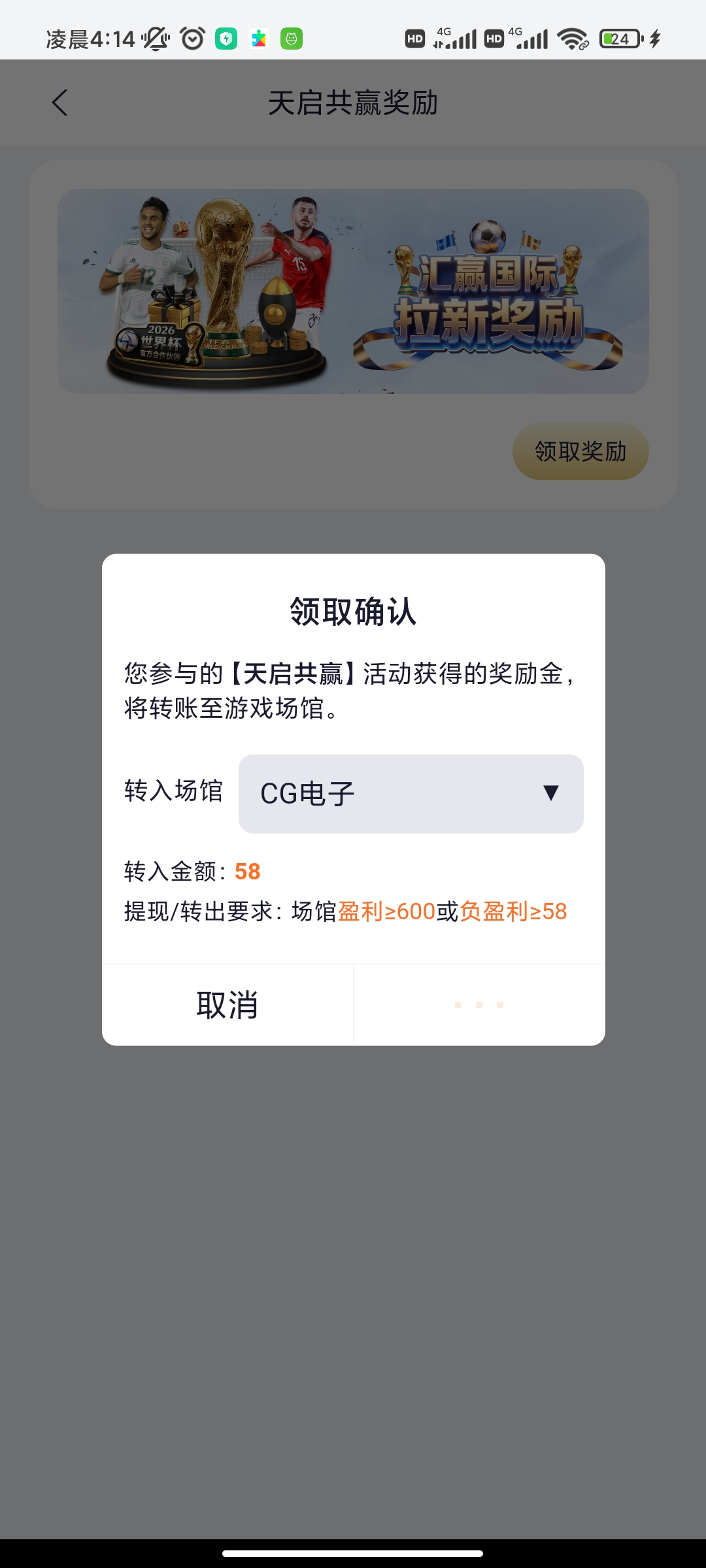Go back using the top-left arrow
The height and width of the screenshot is (1568, 706).
pos(59,103)
